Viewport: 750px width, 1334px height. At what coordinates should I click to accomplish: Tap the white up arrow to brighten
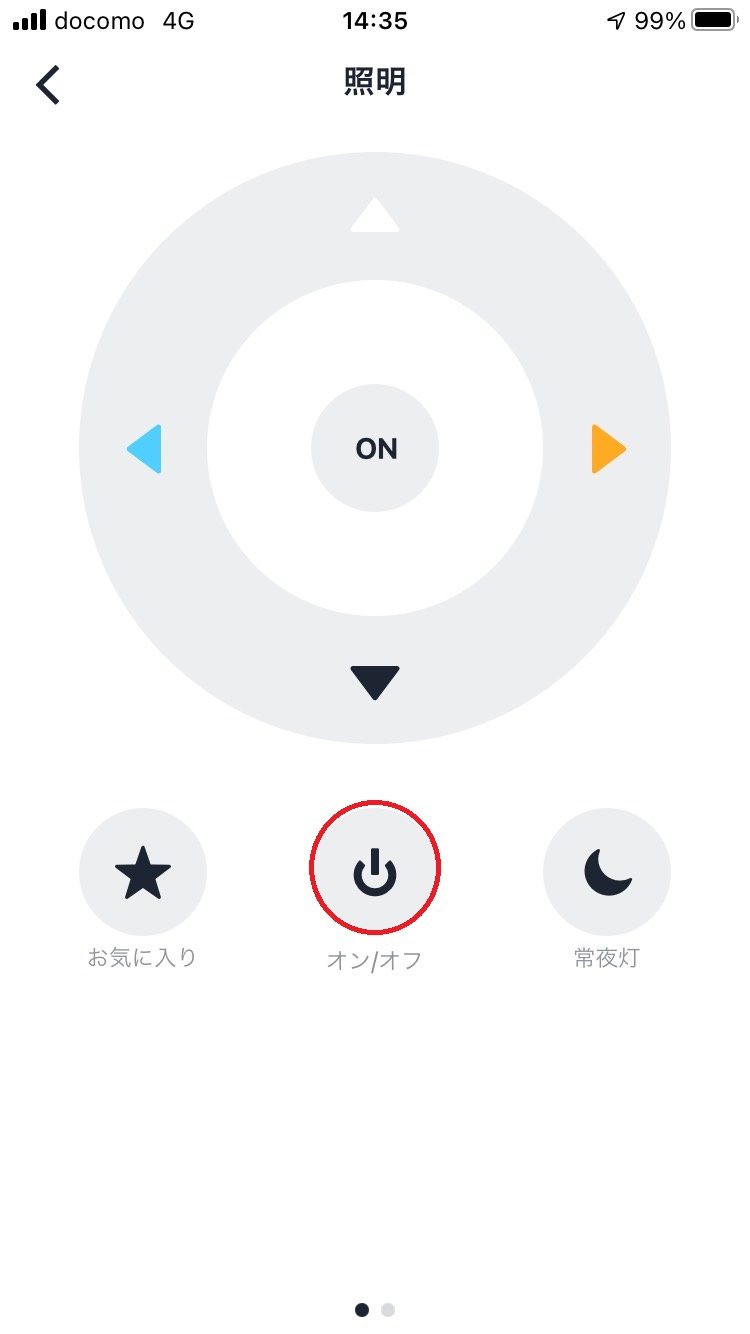[x=375, y=216]
